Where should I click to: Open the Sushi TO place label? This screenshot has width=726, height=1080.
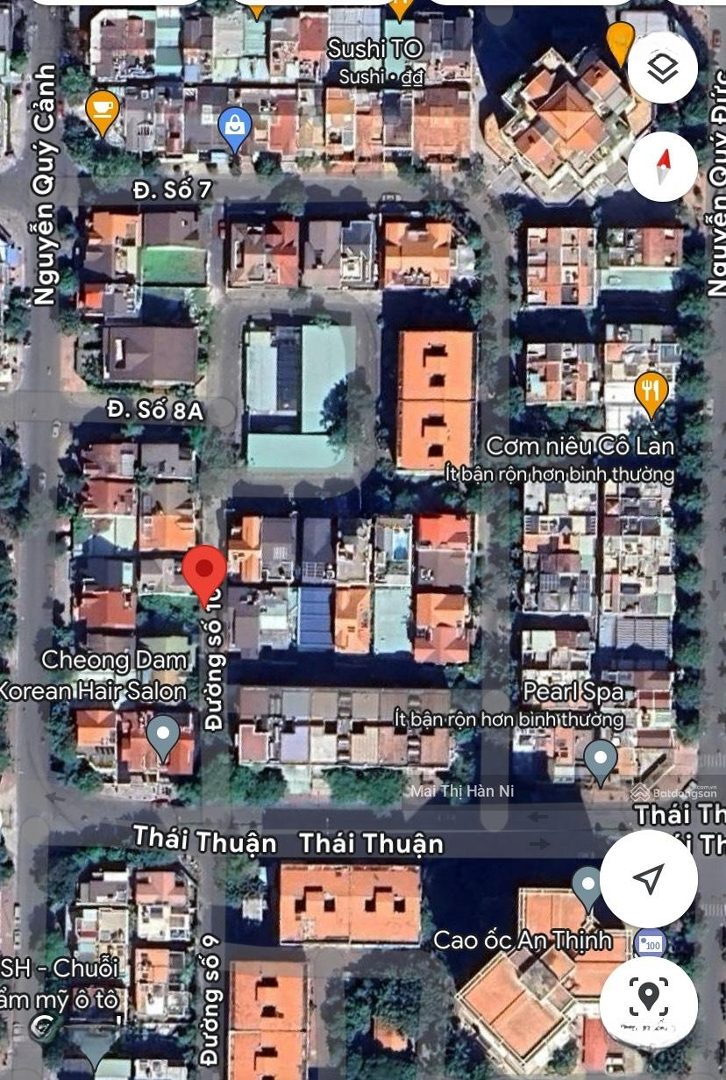click(380, 48)
